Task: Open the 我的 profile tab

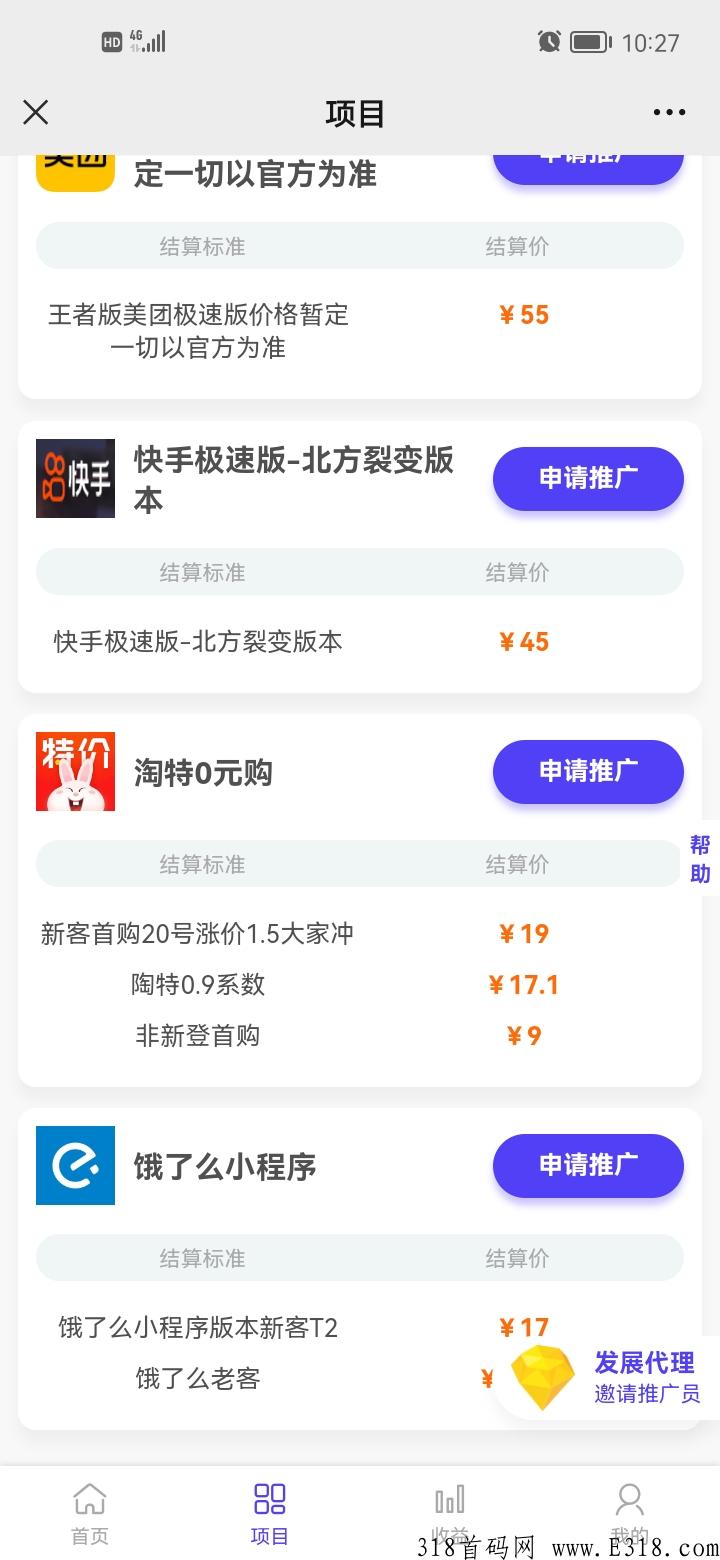Action: (x=630, y=1513)
